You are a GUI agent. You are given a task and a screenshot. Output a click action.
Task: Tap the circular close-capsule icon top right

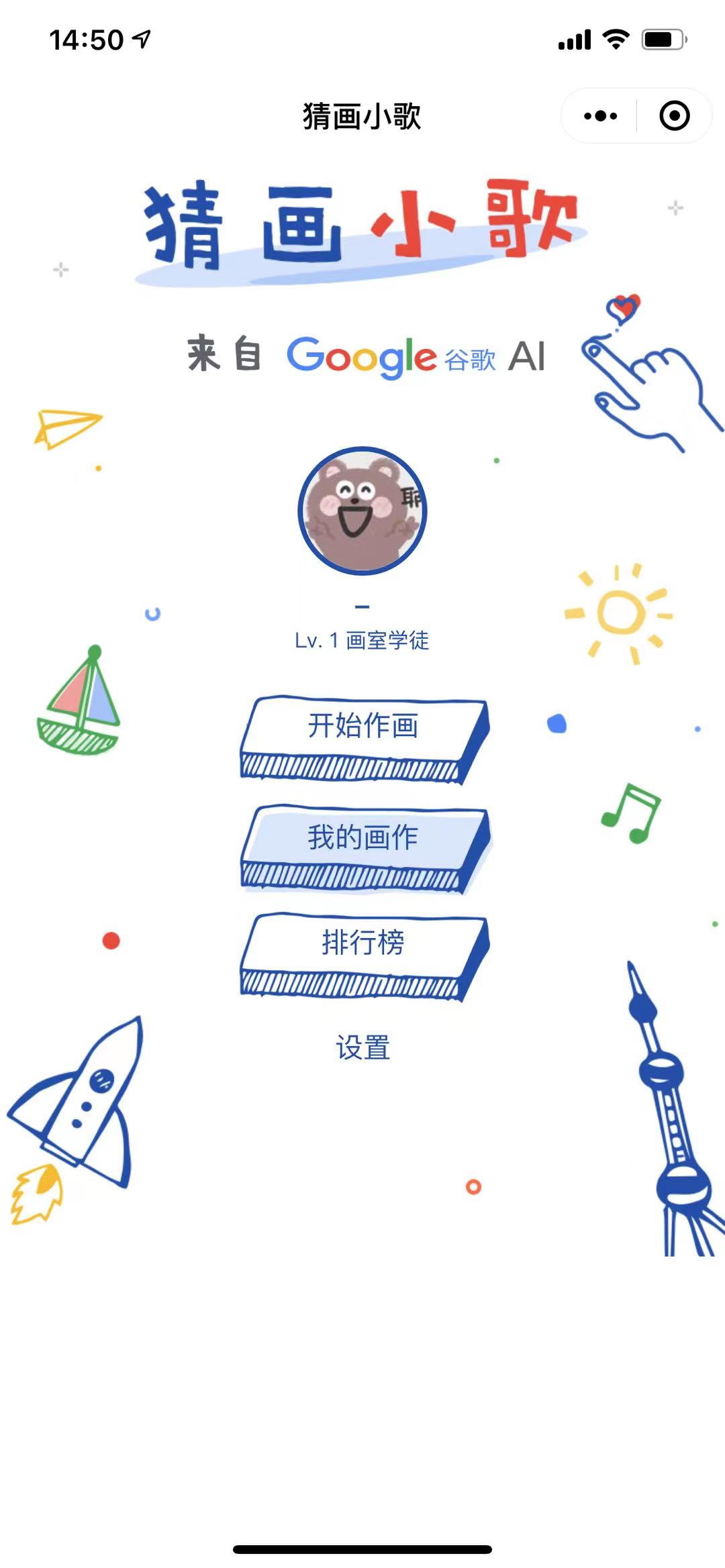673,115
